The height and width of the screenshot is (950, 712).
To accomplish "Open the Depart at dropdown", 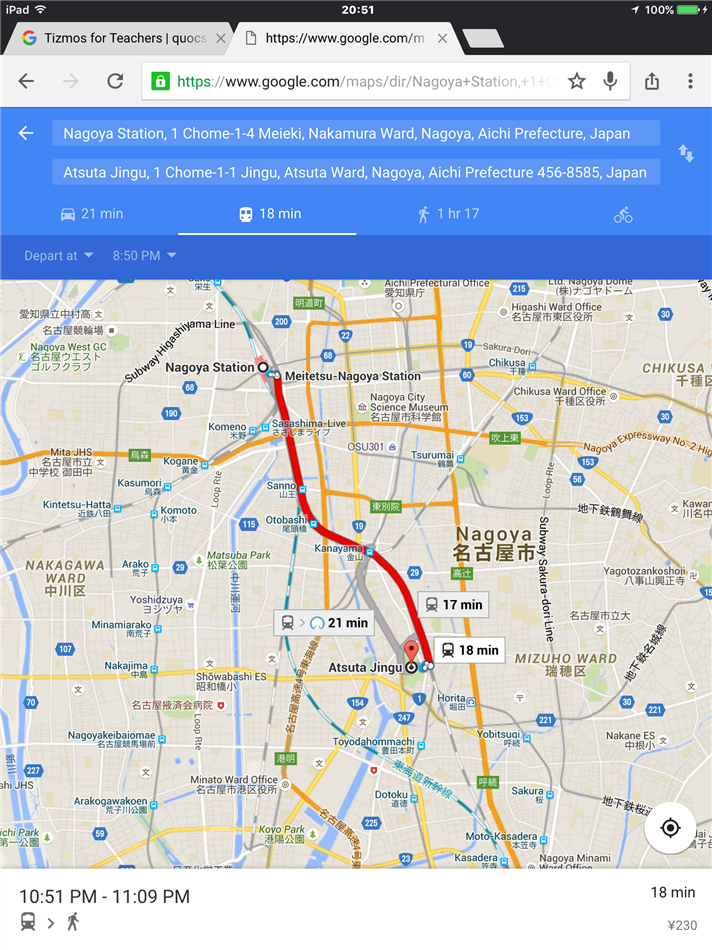I will (58, 256).
